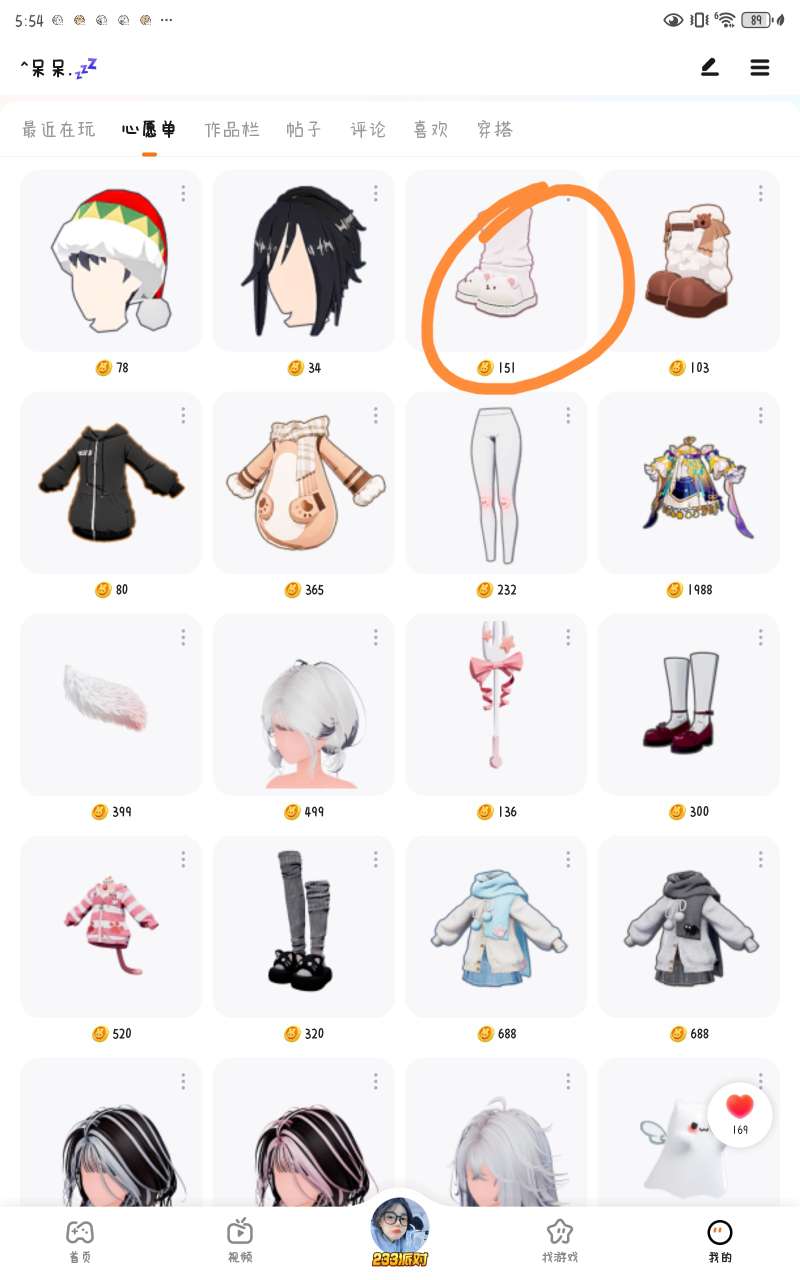
Task: Open the hamburger menu
Action: [x=760, y=68]
